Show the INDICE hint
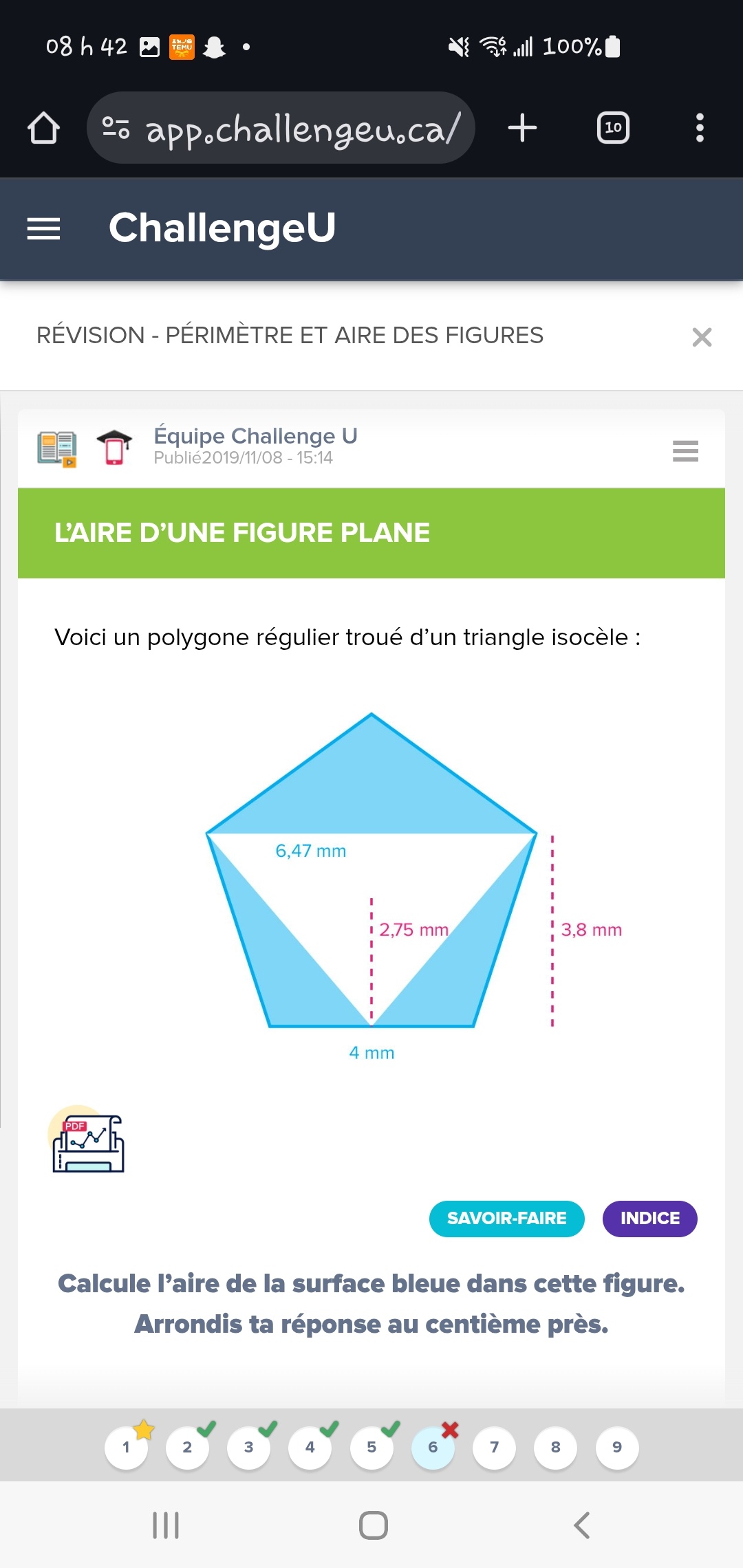The width and height of the screenshot is (743, 1568). click(x=649, y=1219)
